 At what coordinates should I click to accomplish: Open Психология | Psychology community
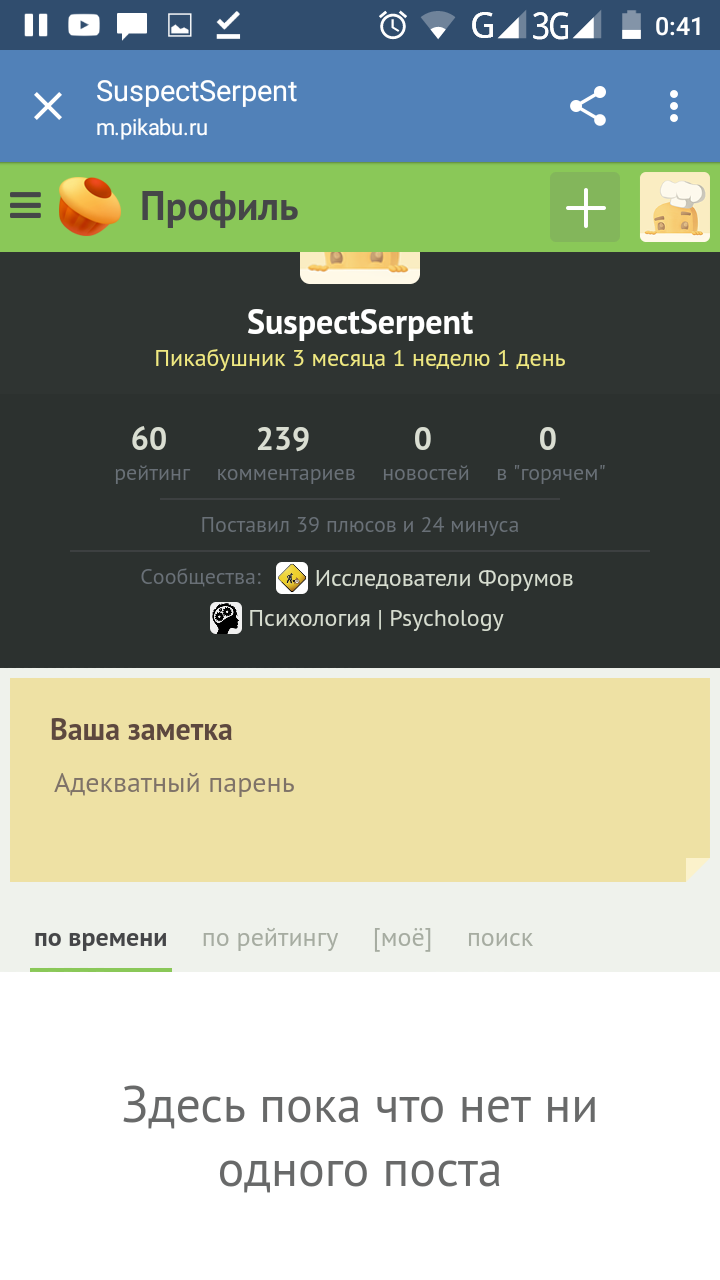(x=375, y=618)
